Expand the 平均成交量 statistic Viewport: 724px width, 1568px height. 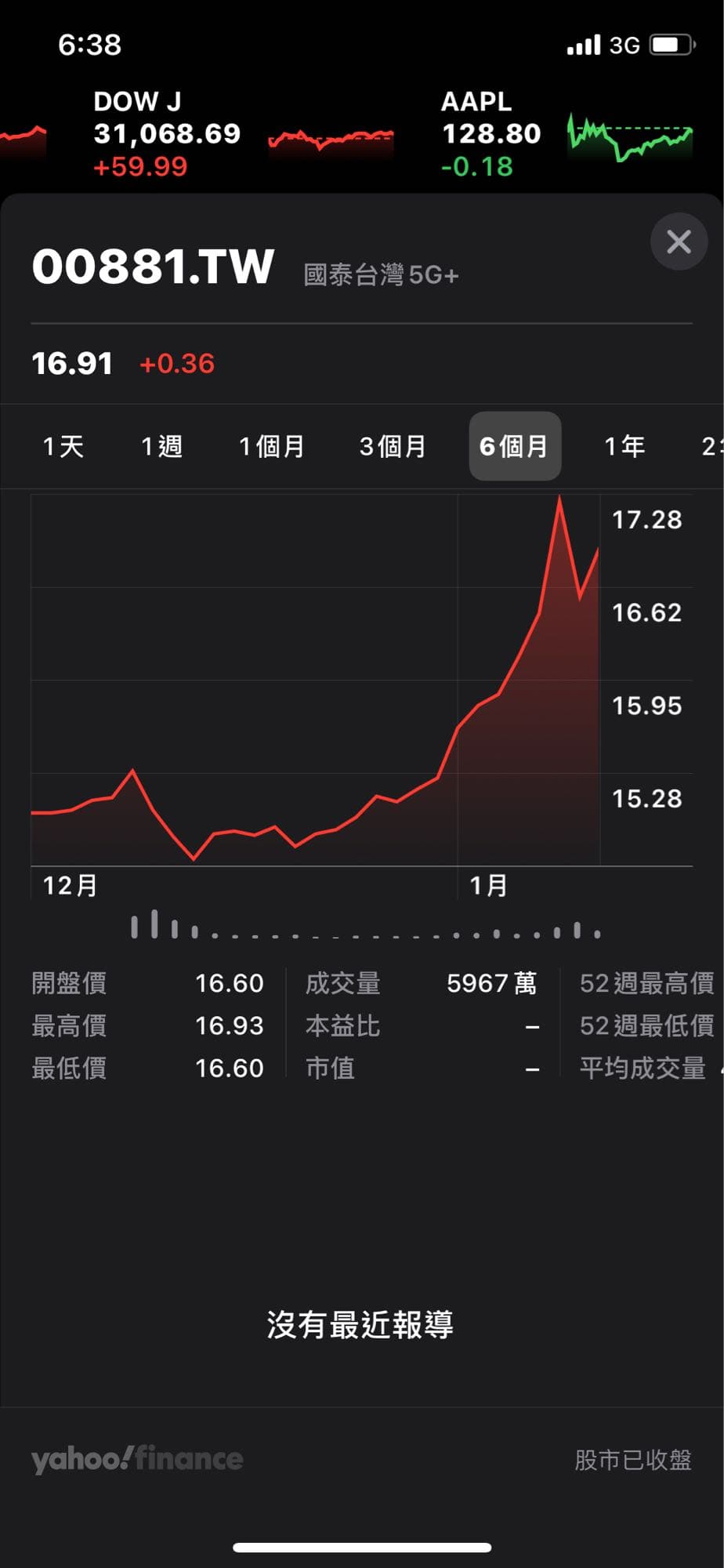[643, 1068]
